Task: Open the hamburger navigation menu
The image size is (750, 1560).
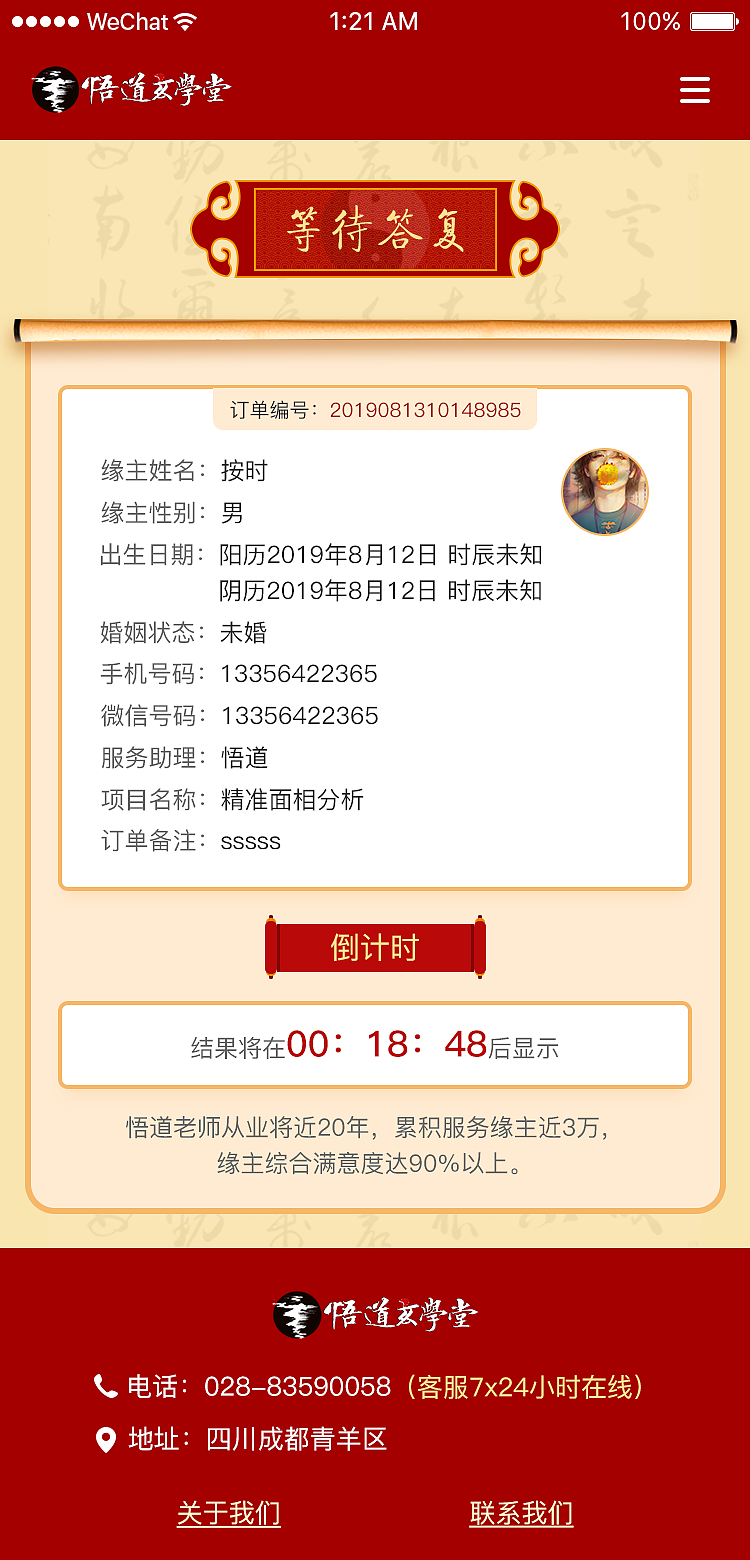Action: [x=695, y=89]
